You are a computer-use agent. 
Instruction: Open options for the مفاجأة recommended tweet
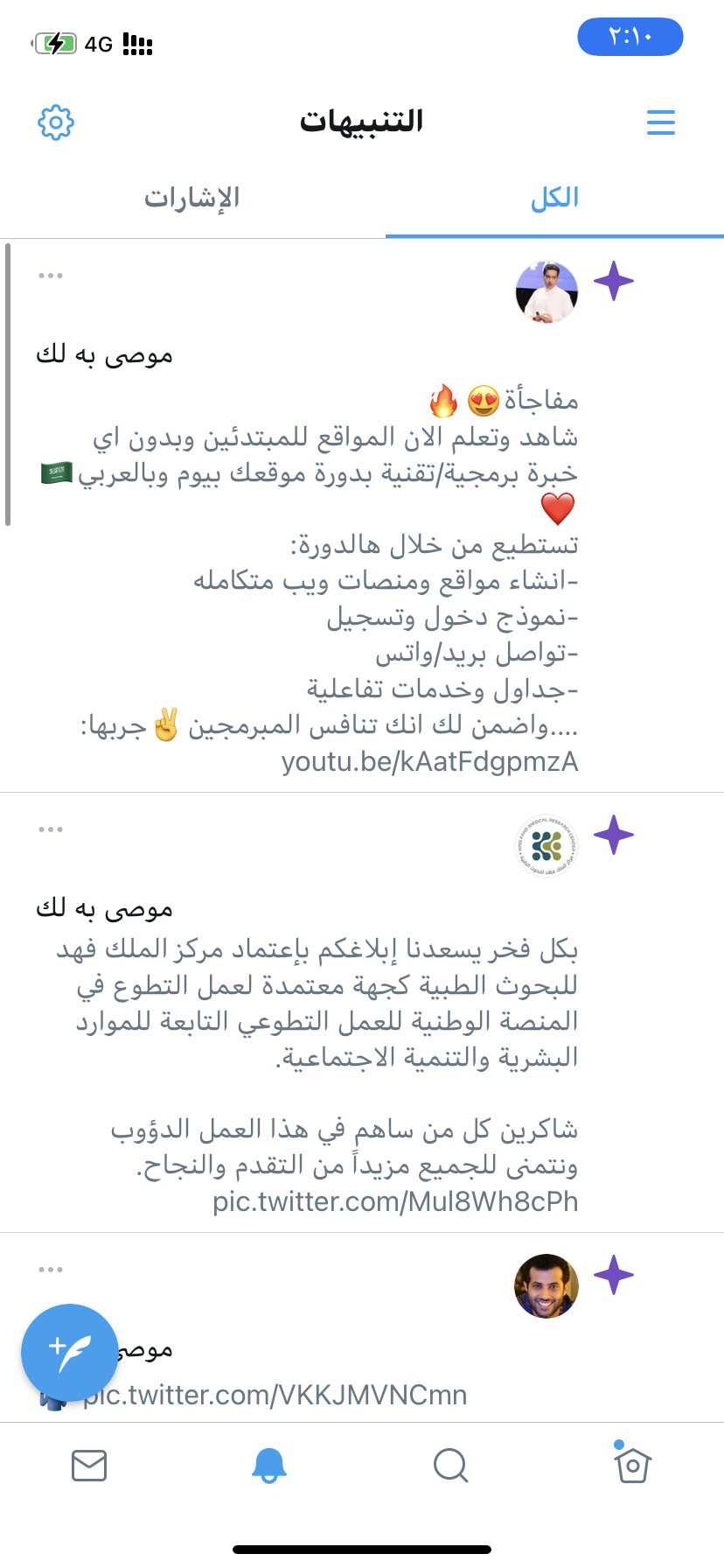pos(51,276)
